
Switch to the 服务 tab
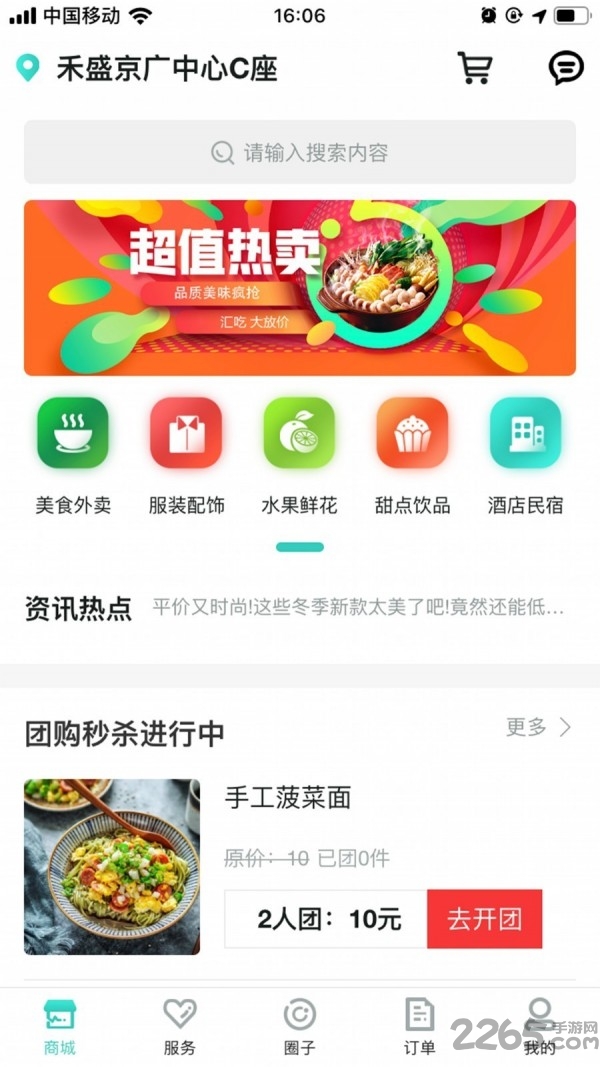[x=180, y=1027]
